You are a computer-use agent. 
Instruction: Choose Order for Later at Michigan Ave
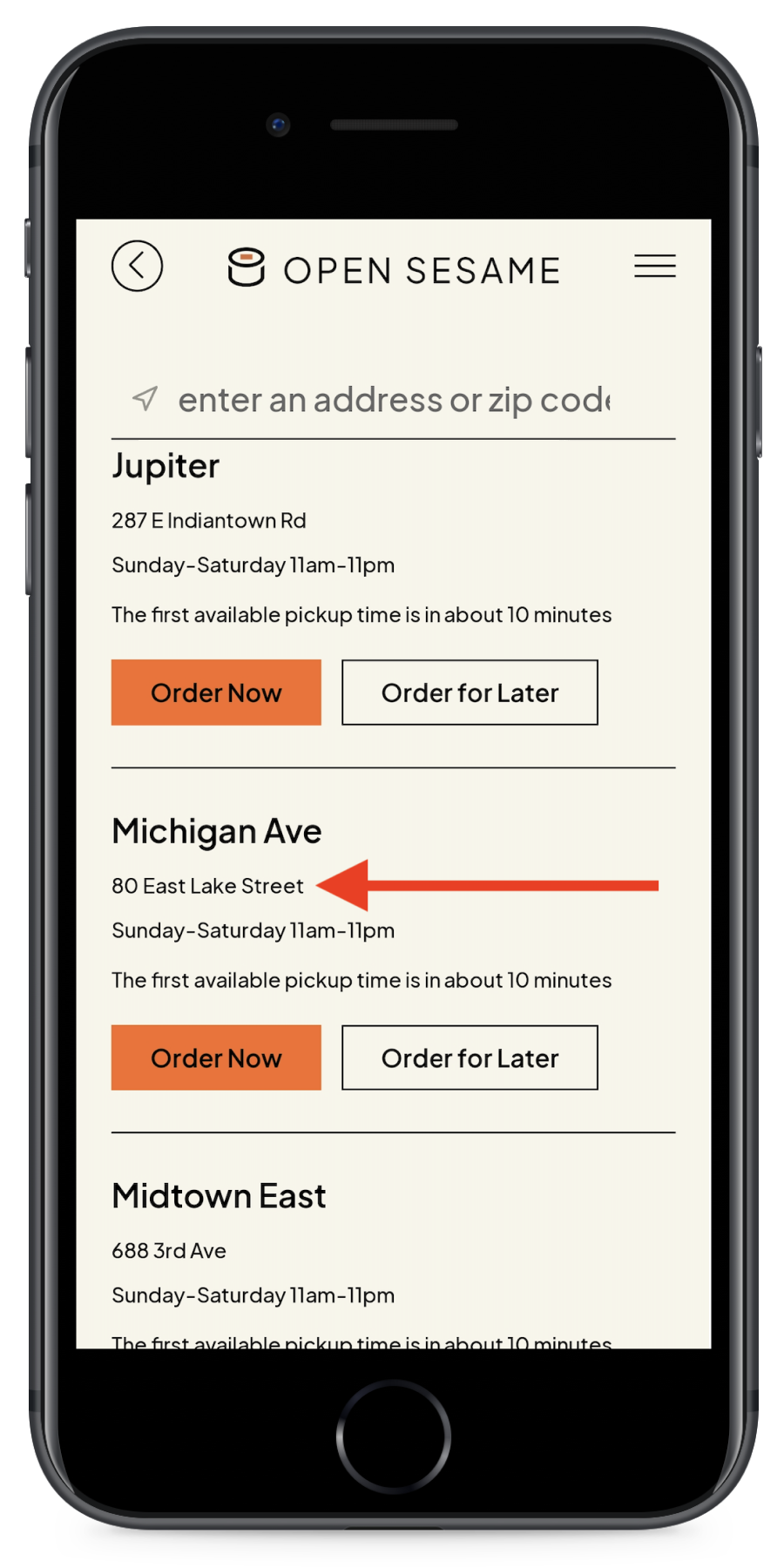pos(470,1058)
